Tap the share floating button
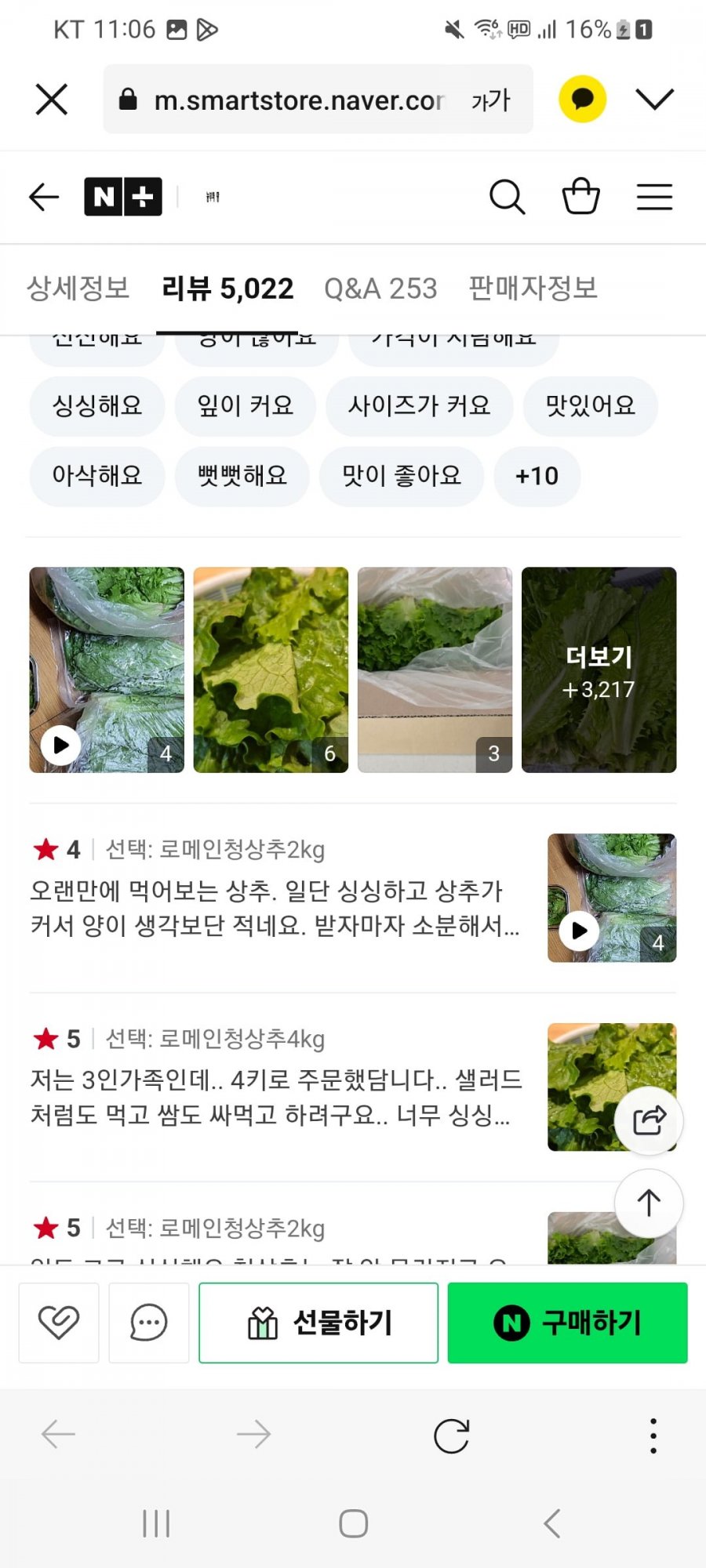706x1568 pixels. pos(649,1121)
